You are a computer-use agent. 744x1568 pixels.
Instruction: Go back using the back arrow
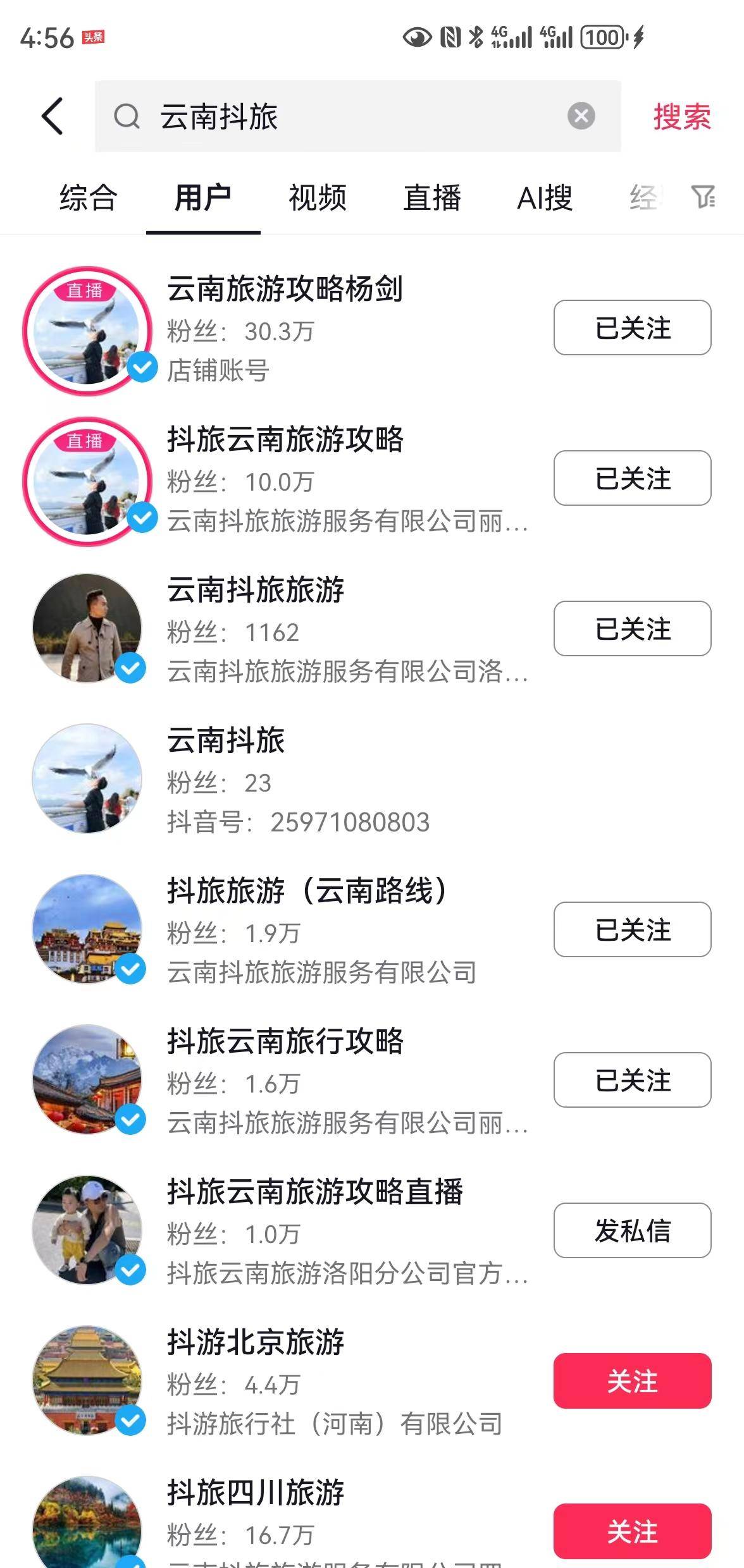[53, 116]
